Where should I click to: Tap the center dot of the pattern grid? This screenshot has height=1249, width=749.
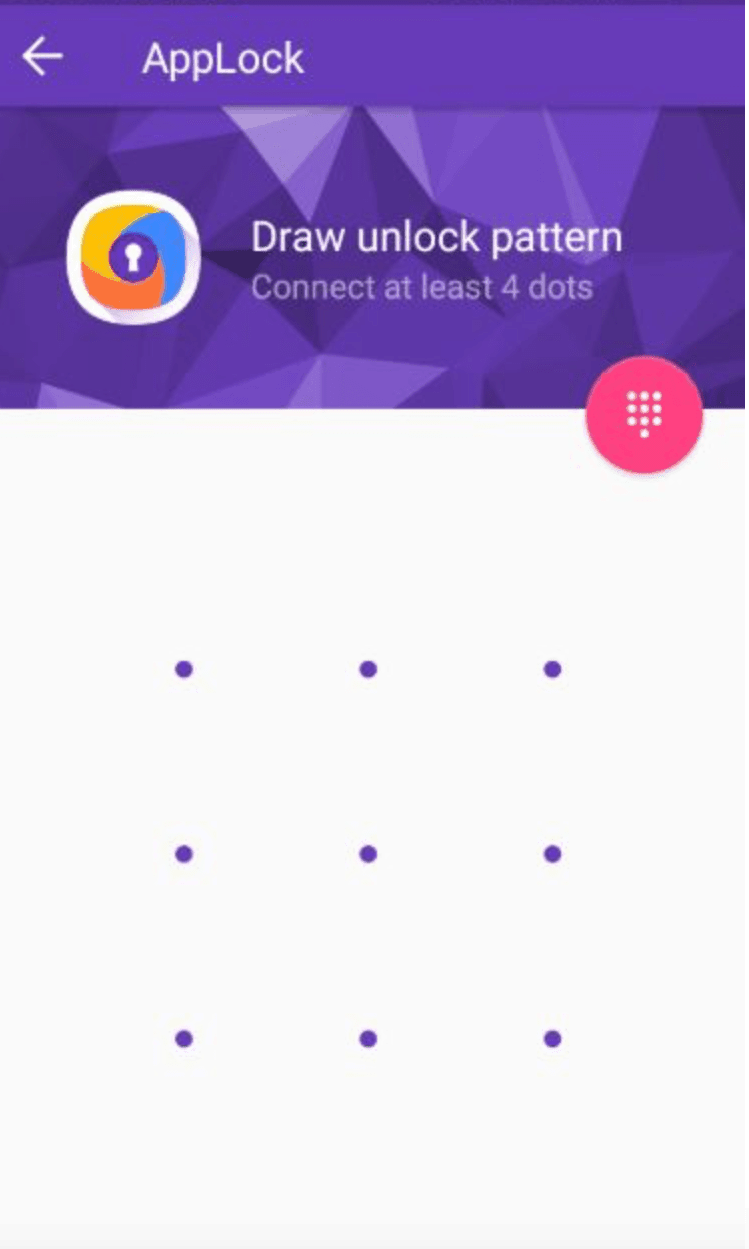coord(368,854)
